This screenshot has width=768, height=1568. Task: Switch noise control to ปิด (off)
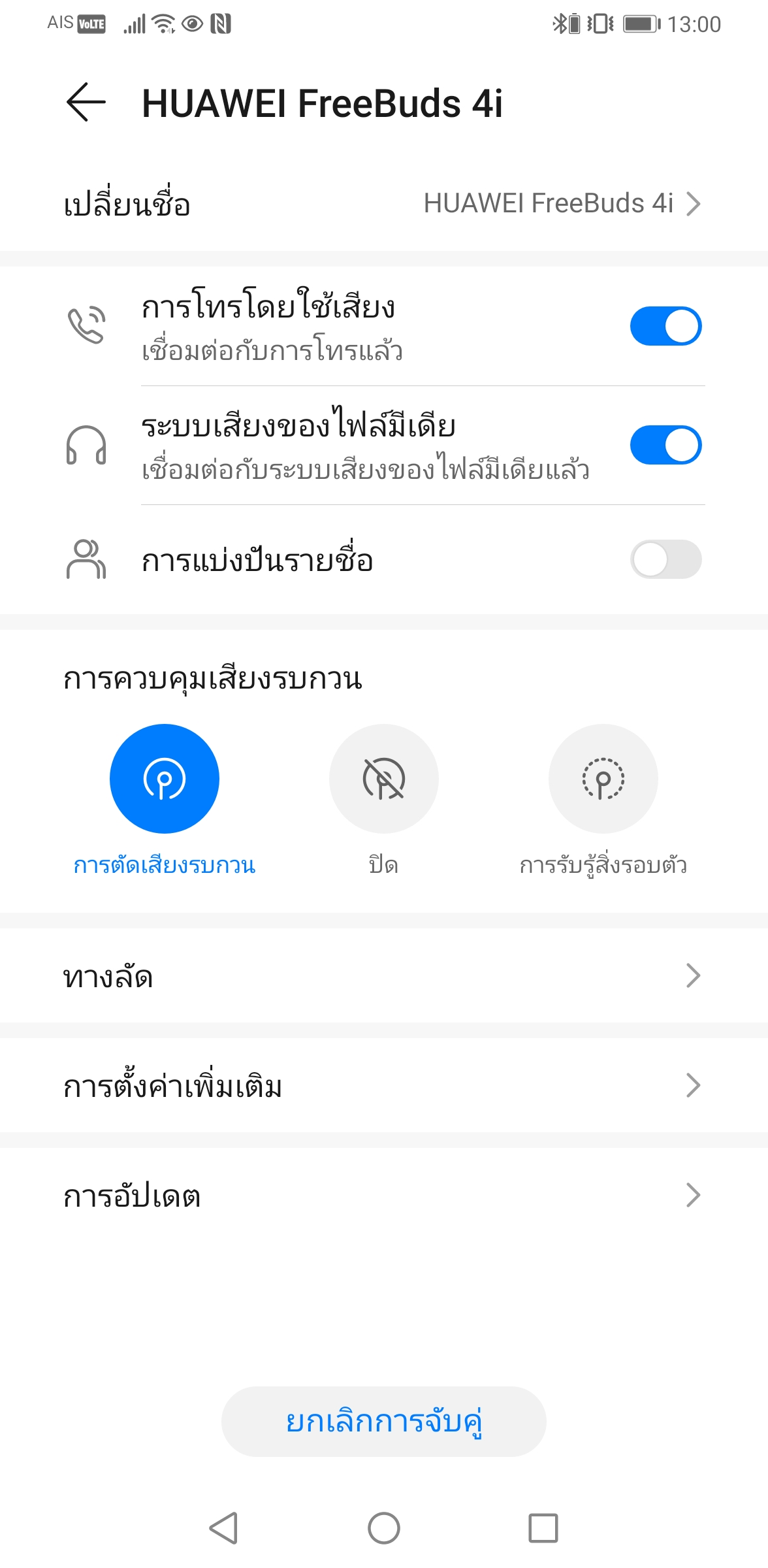click(384, 779)
